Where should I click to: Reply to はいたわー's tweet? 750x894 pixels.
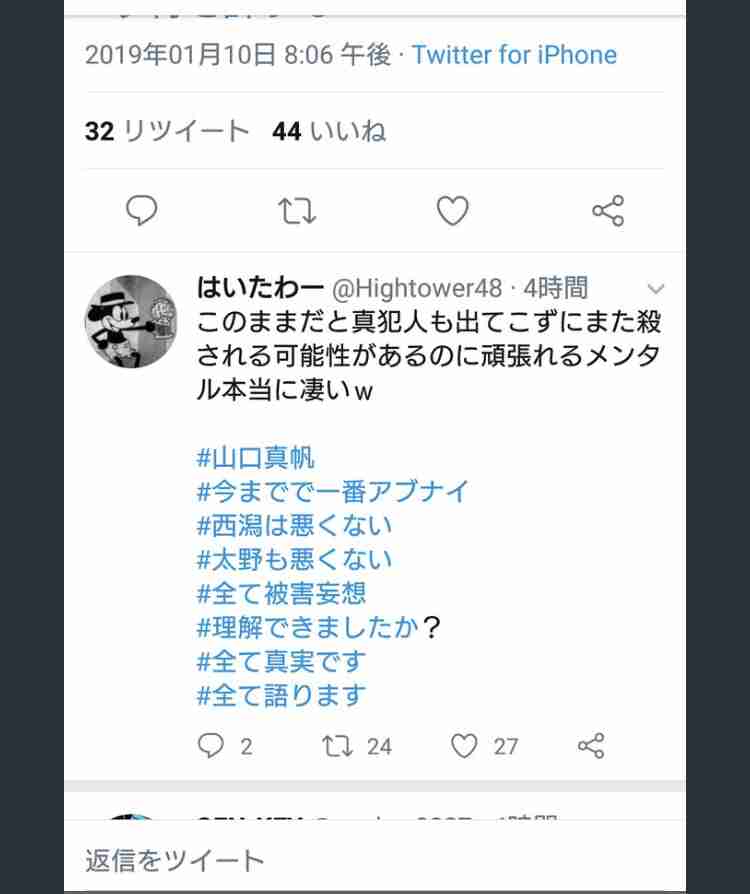tap(212, 746)
